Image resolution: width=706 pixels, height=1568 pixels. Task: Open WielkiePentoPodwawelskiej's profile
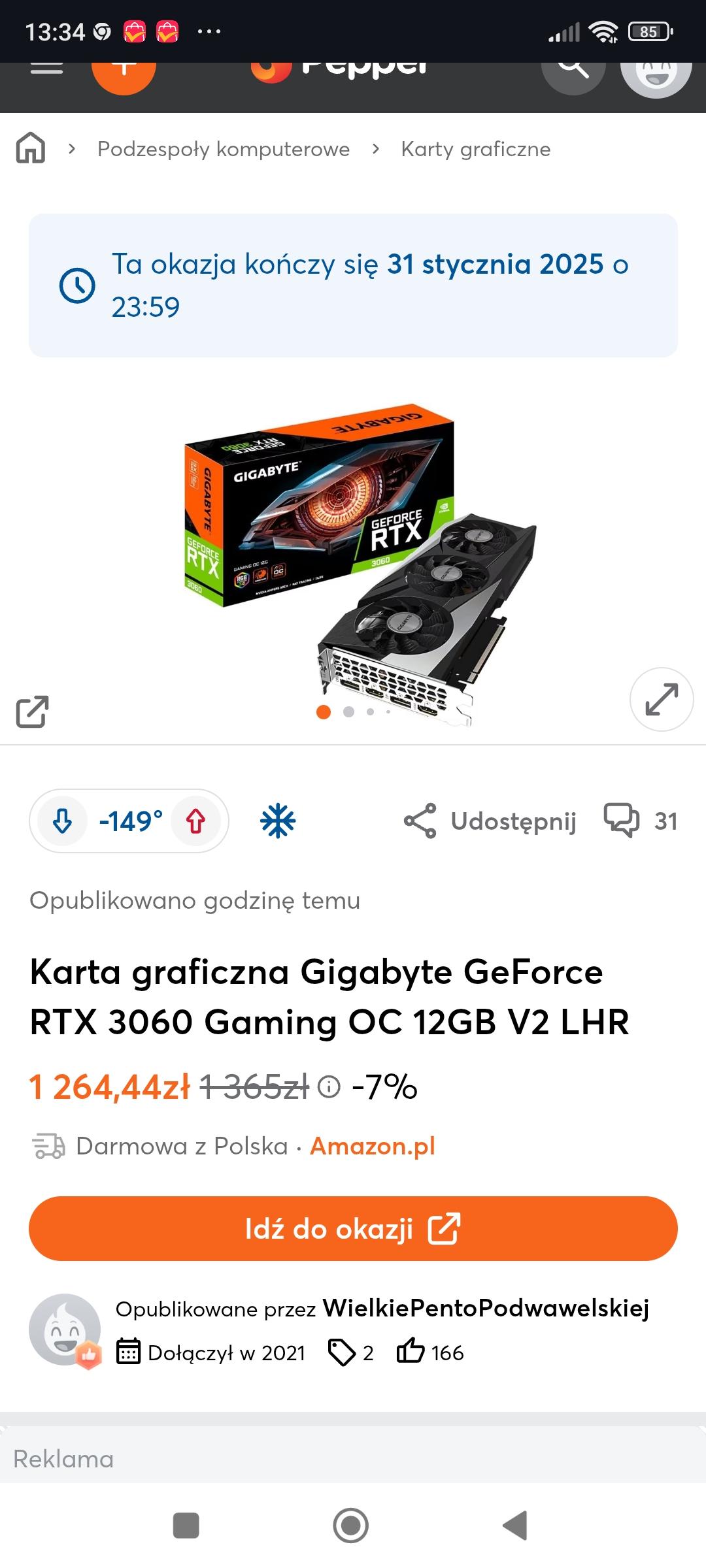(x=486, y=1309)
